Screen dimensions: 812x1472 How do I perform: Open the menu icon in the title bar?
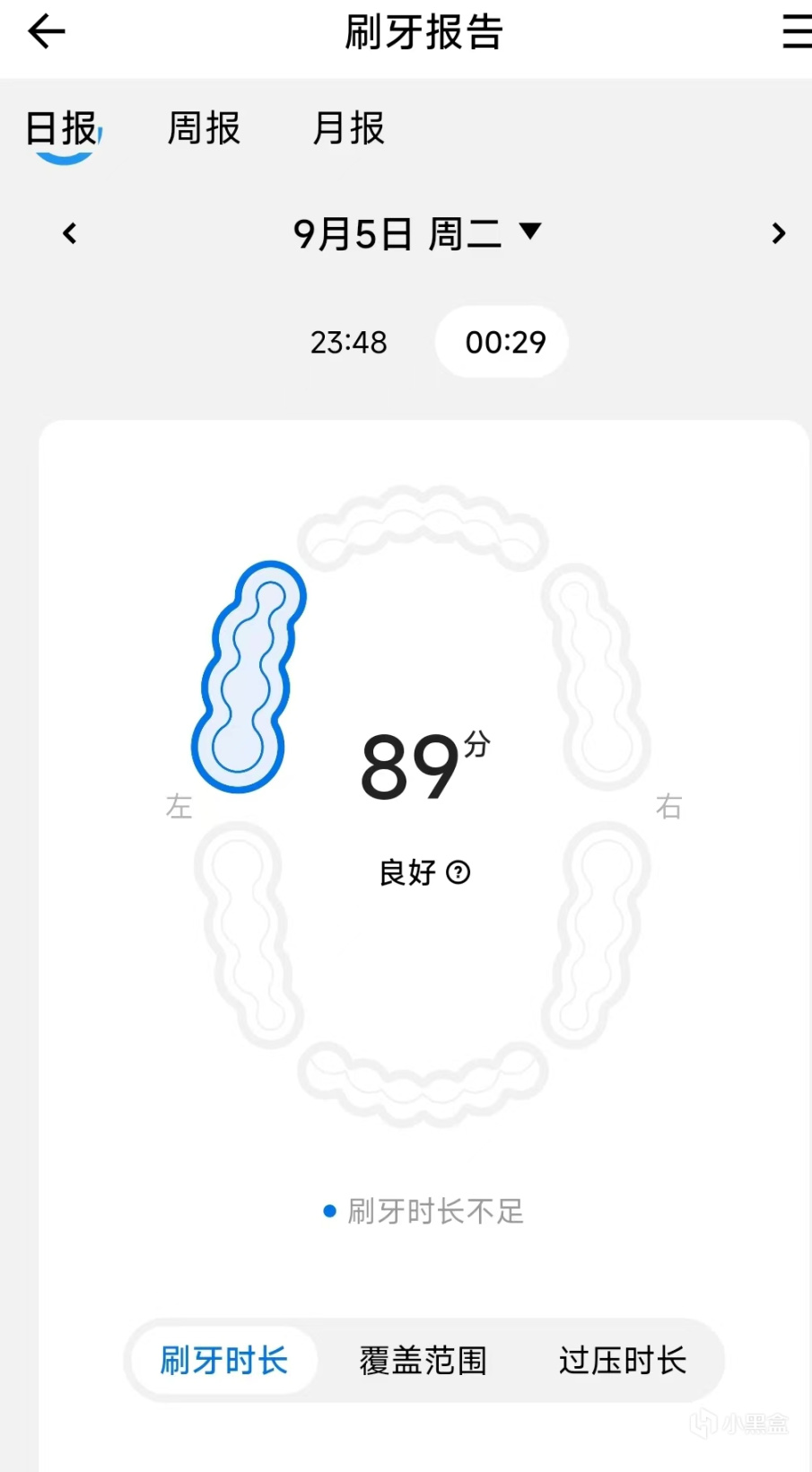pyautogui.click(x=796, y=32)
